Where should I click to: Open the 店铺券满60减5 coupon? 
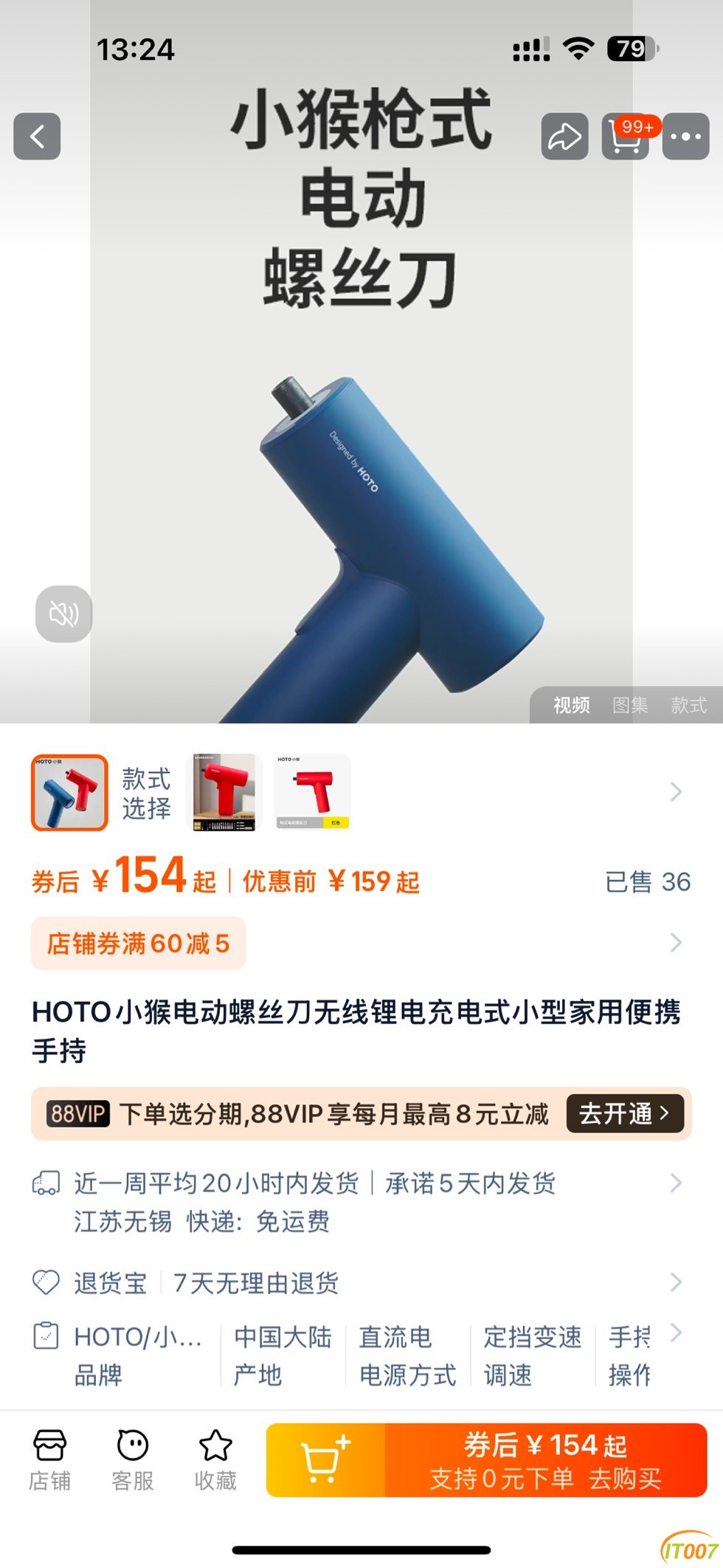(x=139, y=943)
